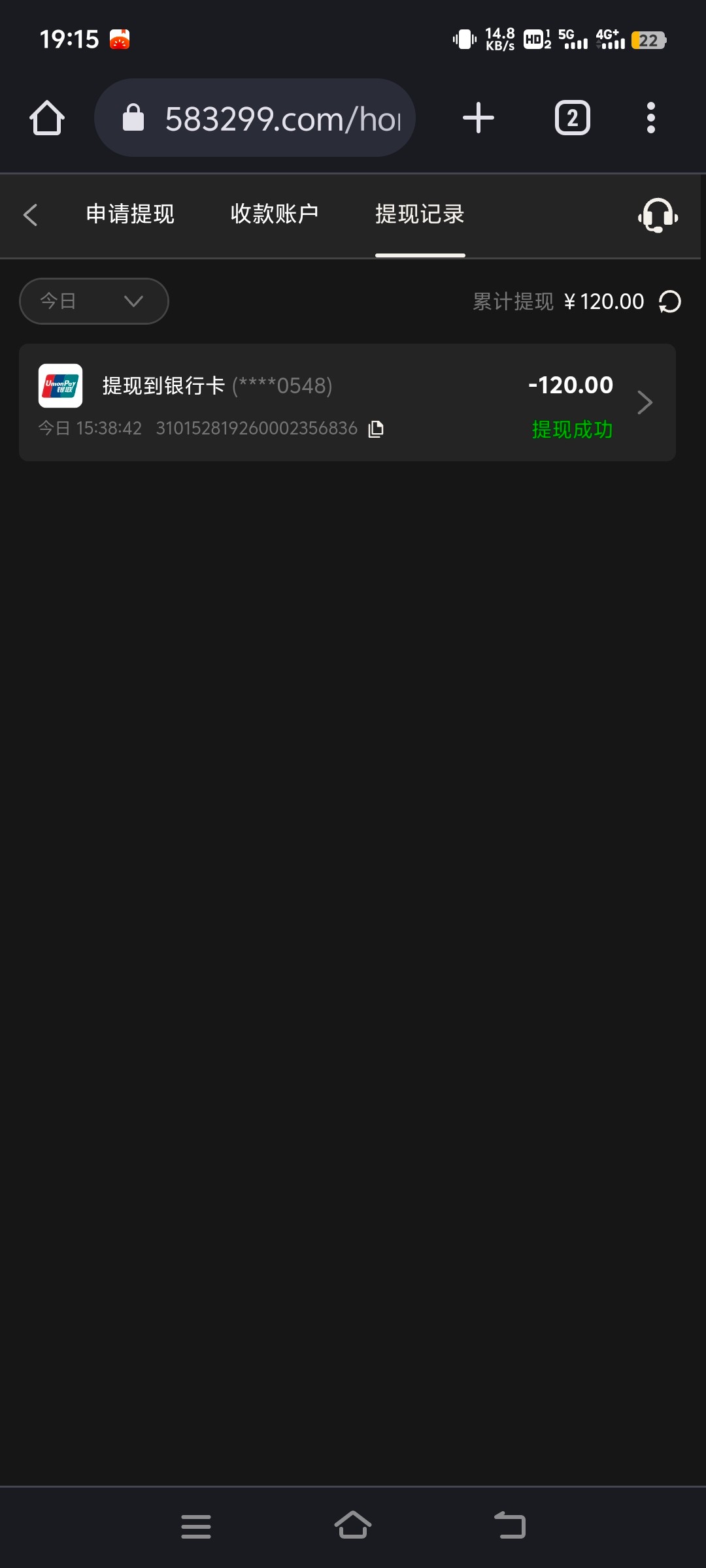The width and height of the screenshot is (706, 1568).
Task: Open the browser home page
Action: click(47, 118)
